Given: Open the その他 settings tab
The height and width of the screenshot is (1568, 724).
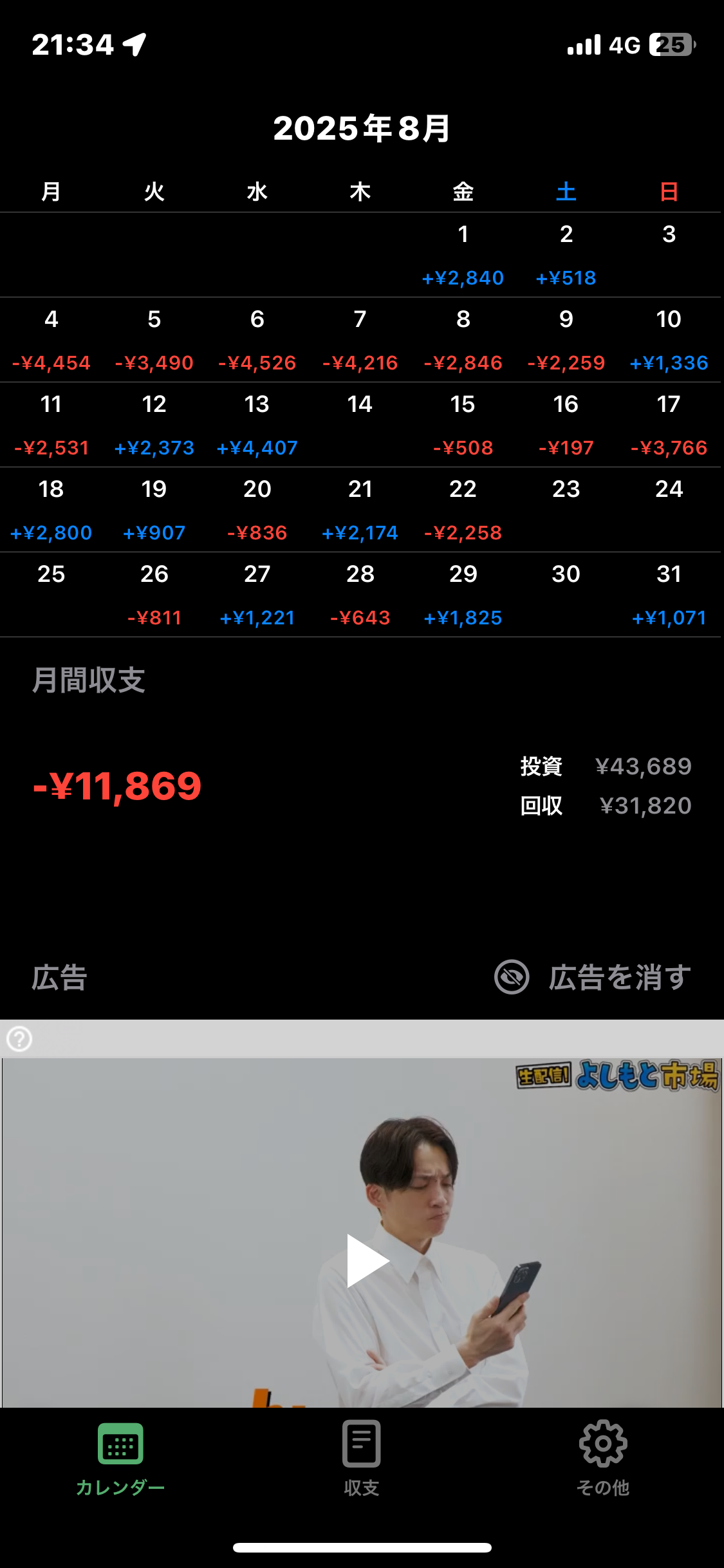Looking at the screenshot, I should click(602, 1459).
